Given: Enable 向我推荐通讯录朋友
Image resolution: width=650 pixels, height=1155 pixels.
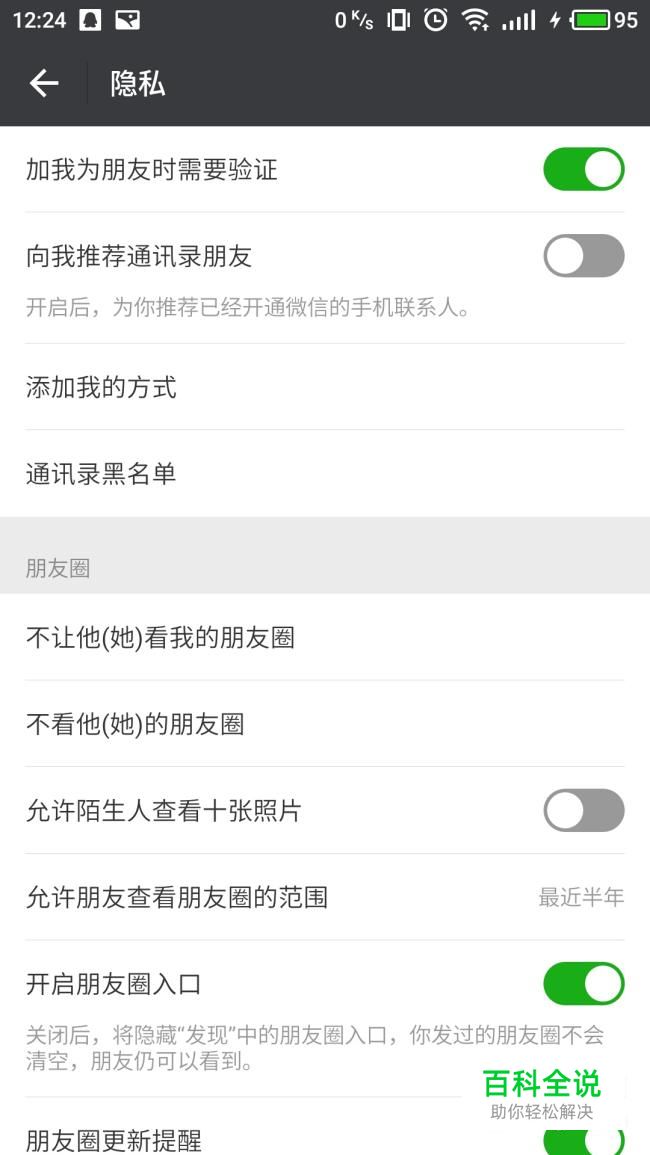Looking at the screenshot, I should coord(584,256).
